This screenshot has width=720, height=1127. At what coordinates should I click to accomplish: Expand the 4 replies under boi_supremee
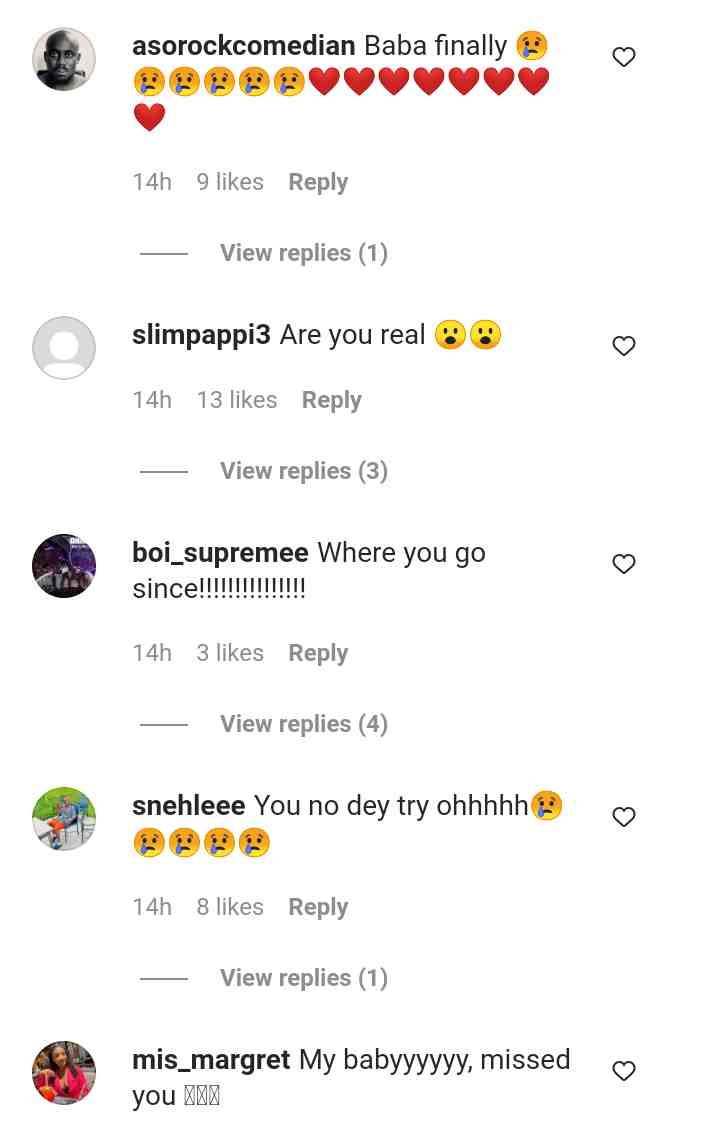click(303, 724)
